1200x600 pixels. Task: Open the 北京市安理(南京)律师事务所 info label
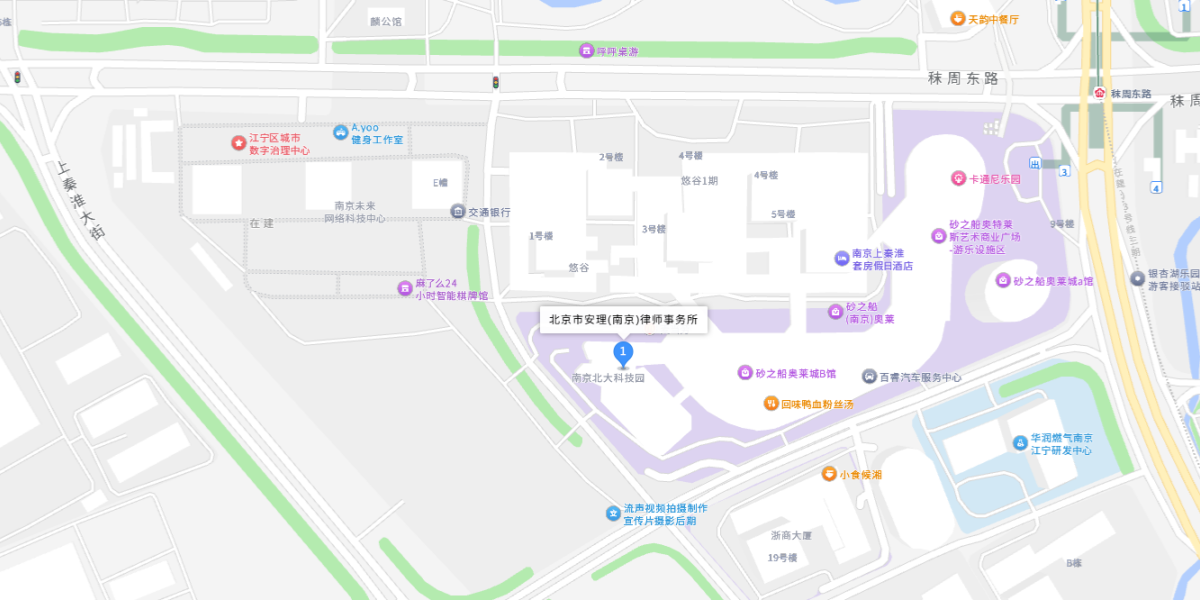(x=624, y=320)
